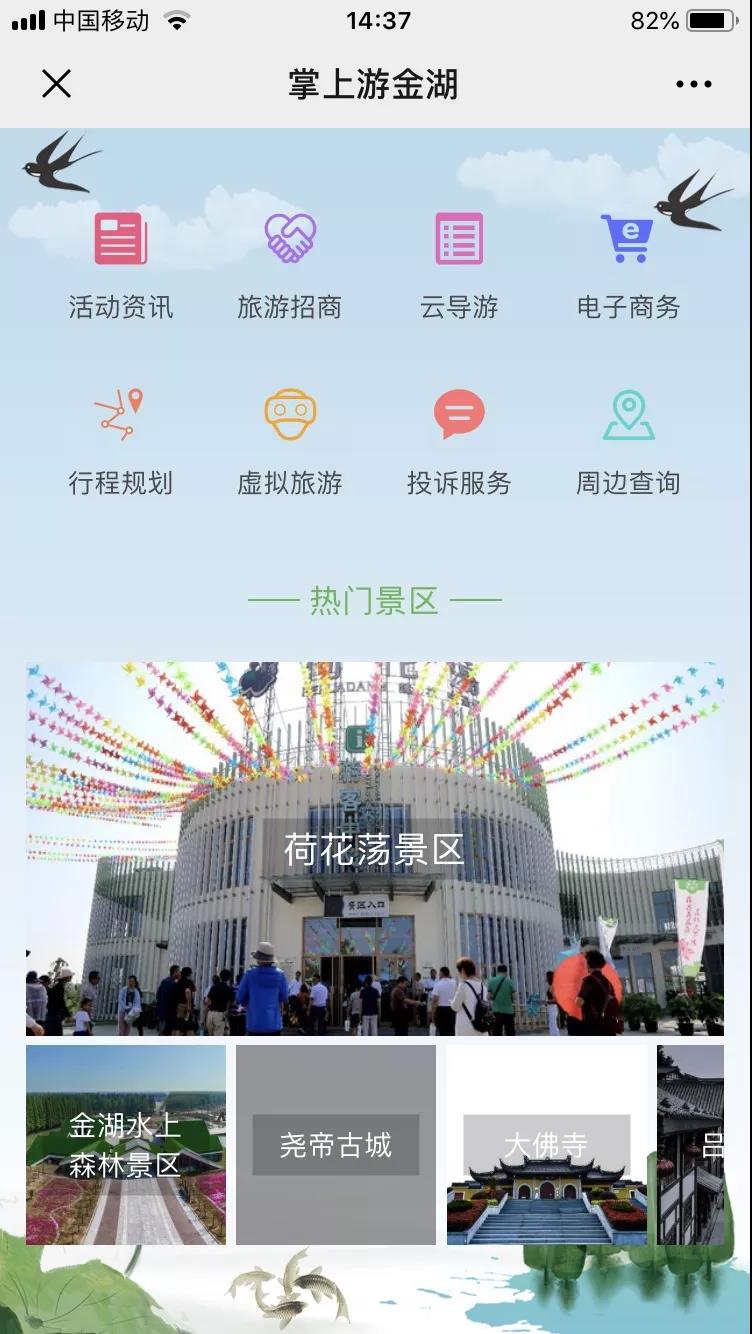This screenshot has height=1334, width=752.
Task: Select 尧帝古城 tile
Action: tap(336, 1144)
